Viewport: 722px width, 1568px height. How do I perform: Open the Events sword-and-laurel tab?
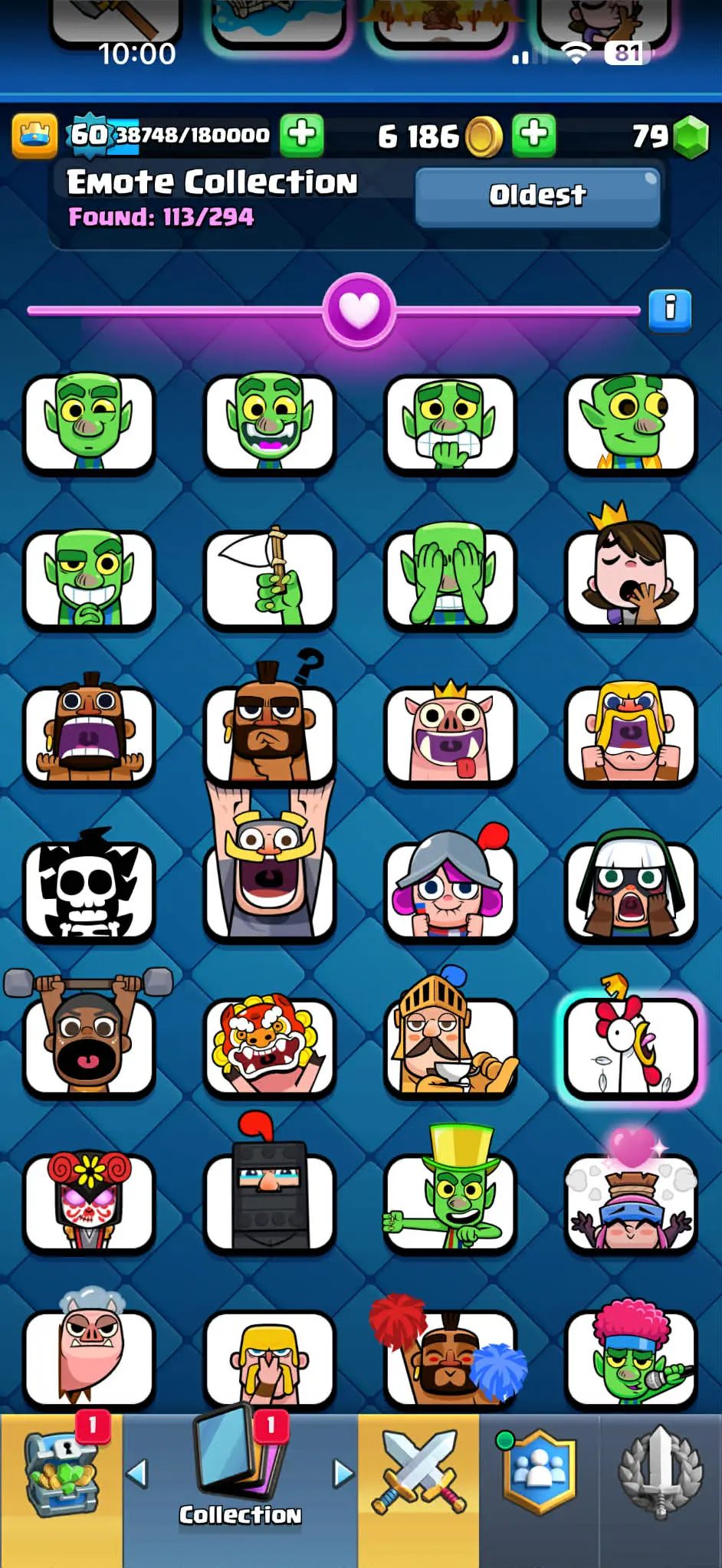click(x=660, y=1474)
